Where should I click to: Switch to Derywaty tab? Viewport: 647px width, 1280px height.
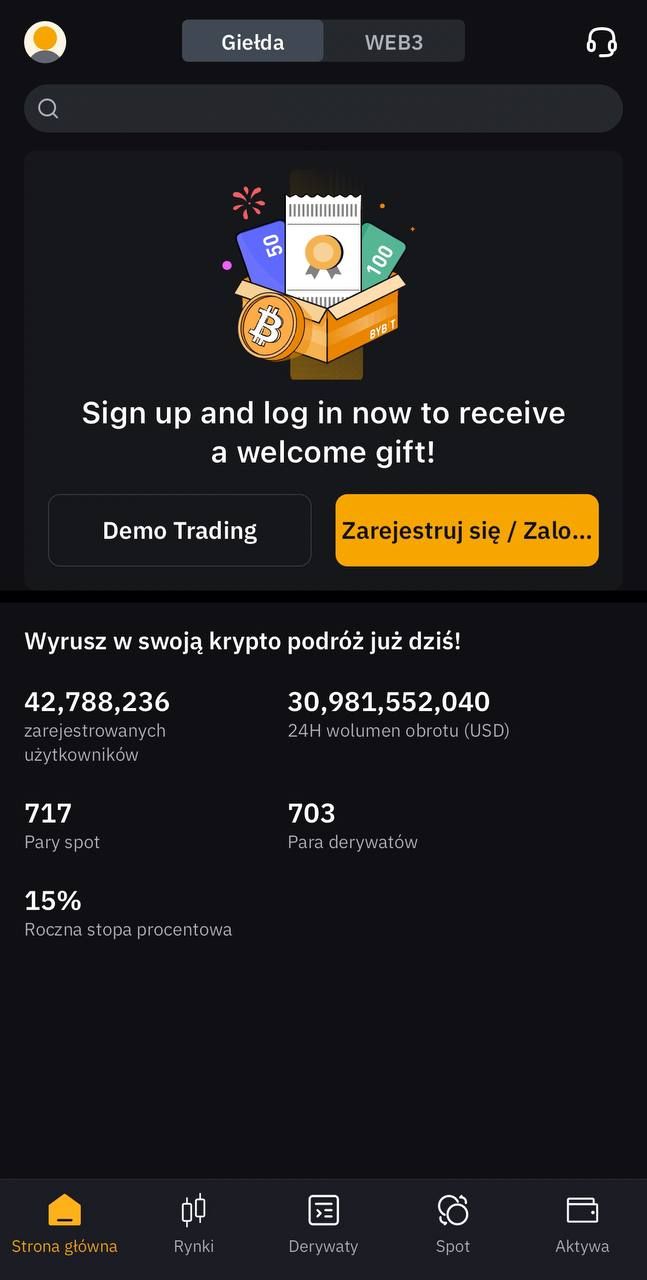pos(323,1224)
